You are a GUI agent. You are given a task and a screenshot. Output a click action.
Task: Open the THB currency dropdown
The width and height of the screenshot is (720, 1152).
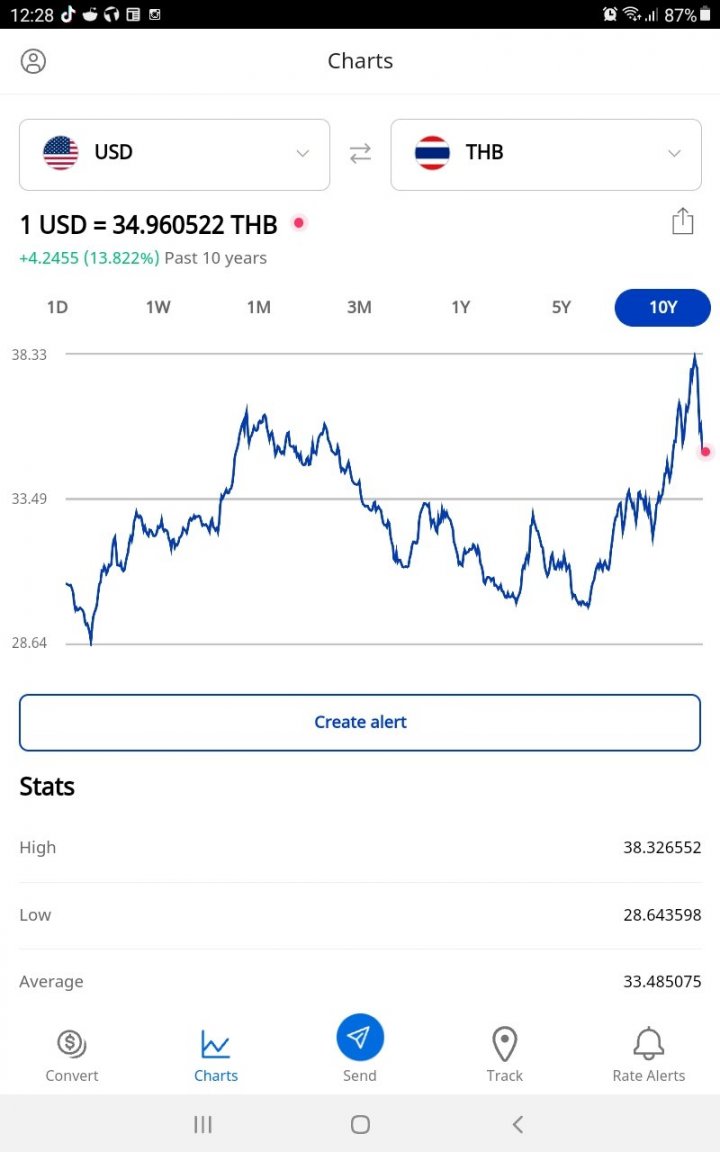(x=546, y=154)
